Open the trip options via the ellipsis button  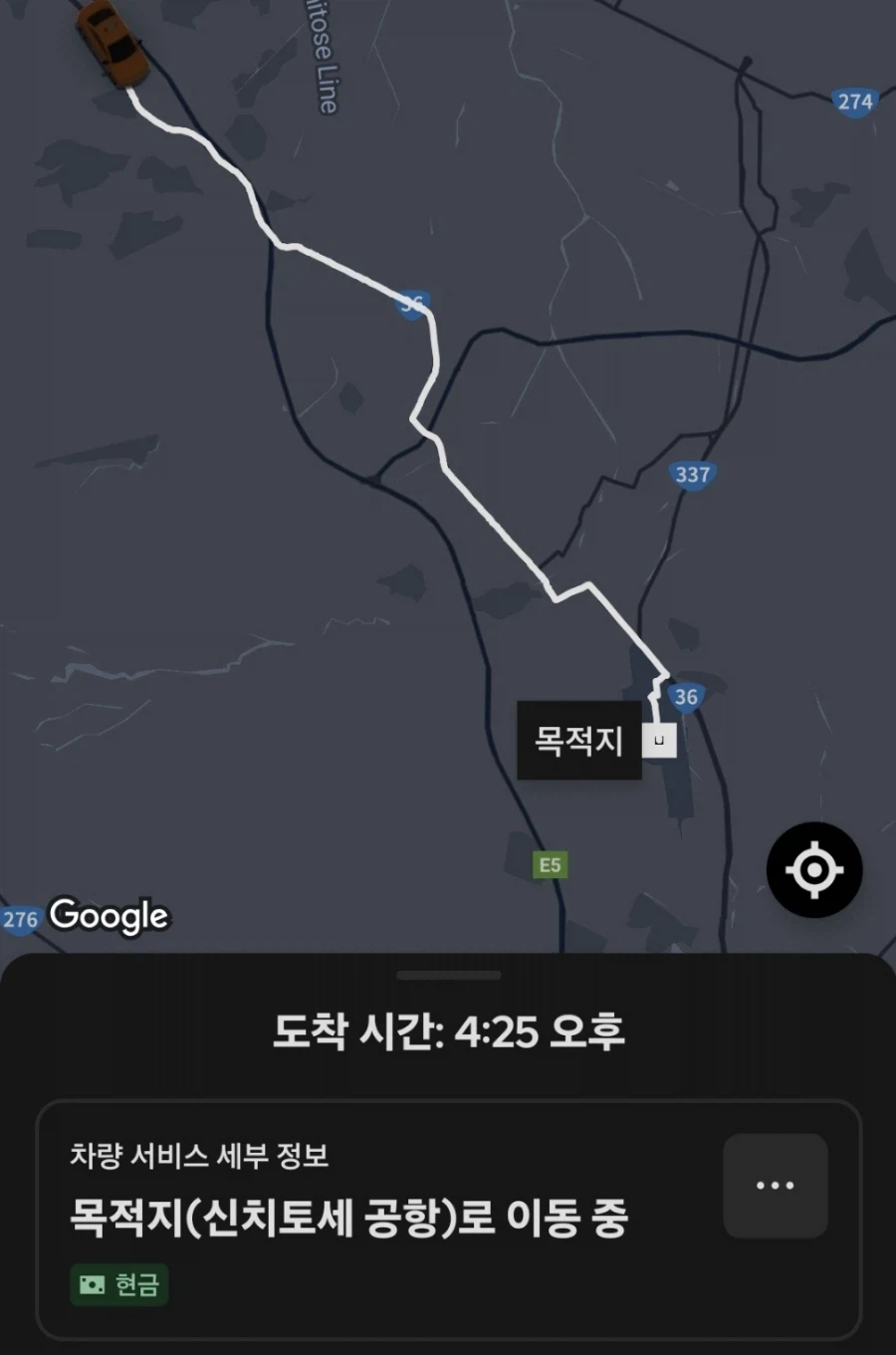[x=776, y=1185]
